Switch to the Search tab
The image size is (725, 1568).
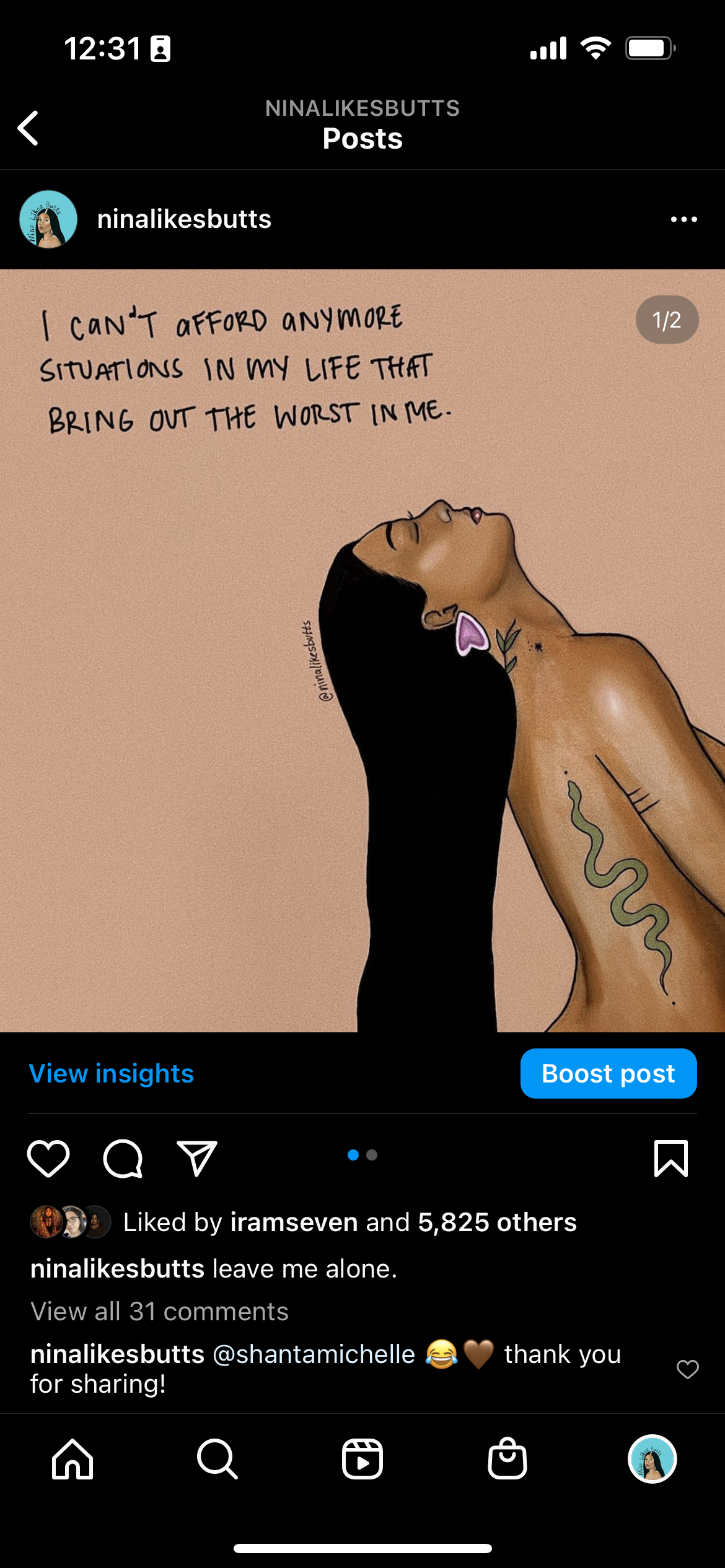coord(217,1459)
